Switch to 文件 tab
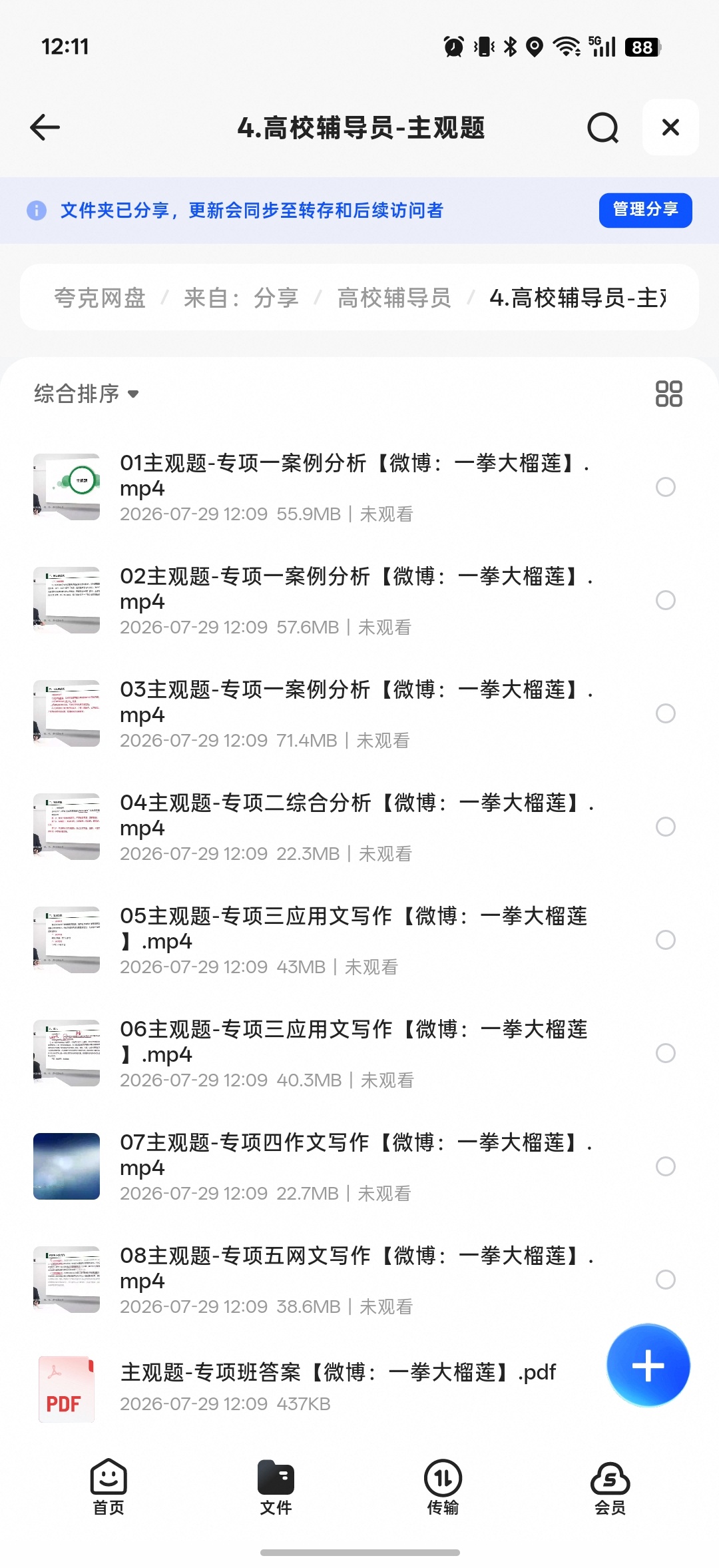719x1568 pixels. 276,1487
